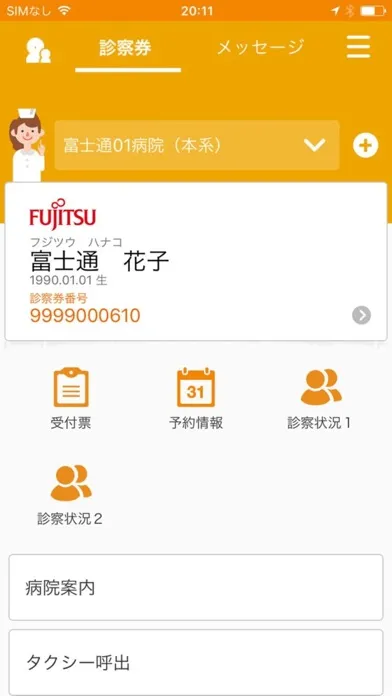This screenshot has height=696, width=392.
Task: Tap タクシー呼出 to call a taxi
Action: [x=196, y=662]
